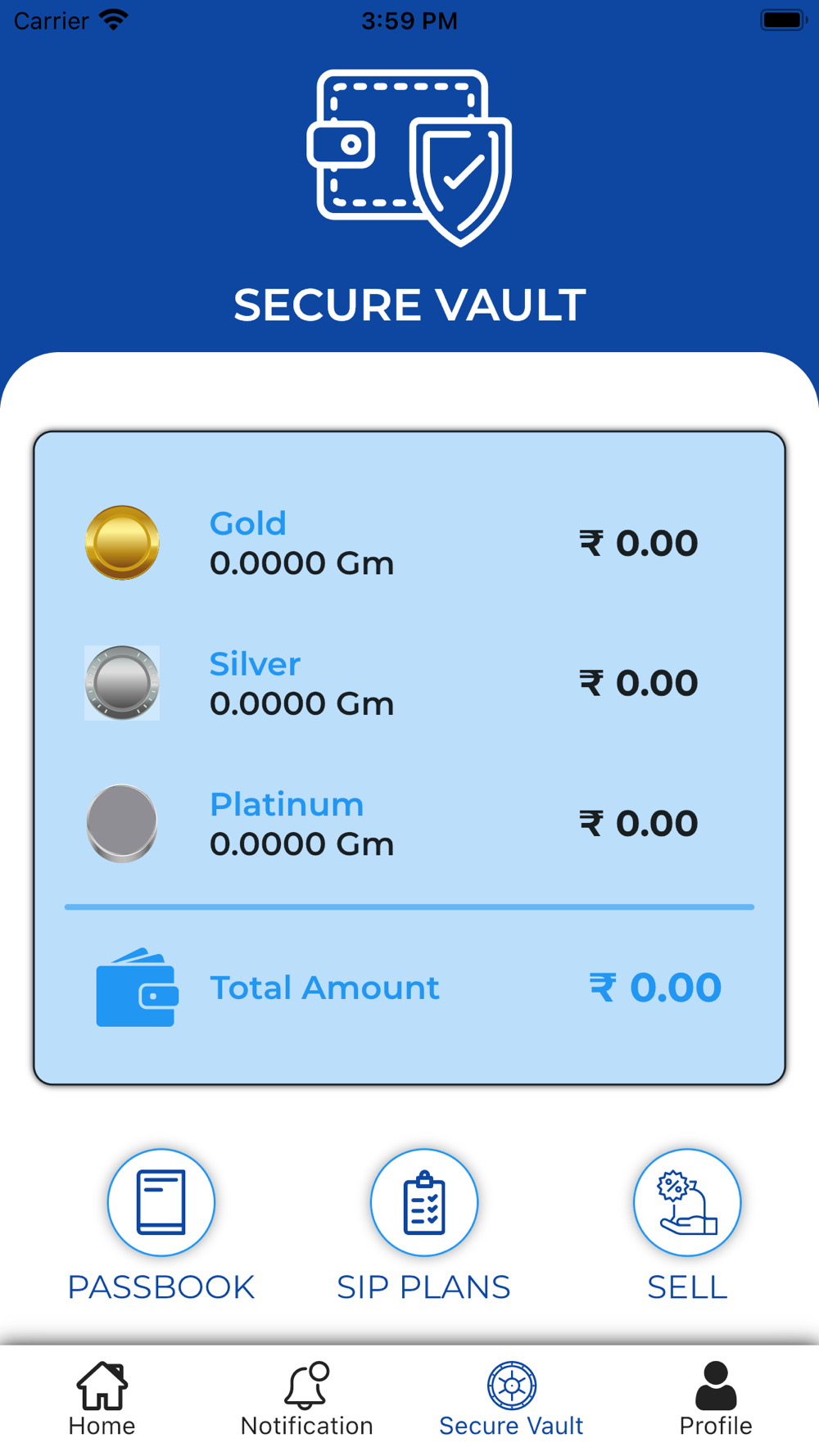
Task: Select the Secure Vault tab
Action: (x=512, y=1399)
